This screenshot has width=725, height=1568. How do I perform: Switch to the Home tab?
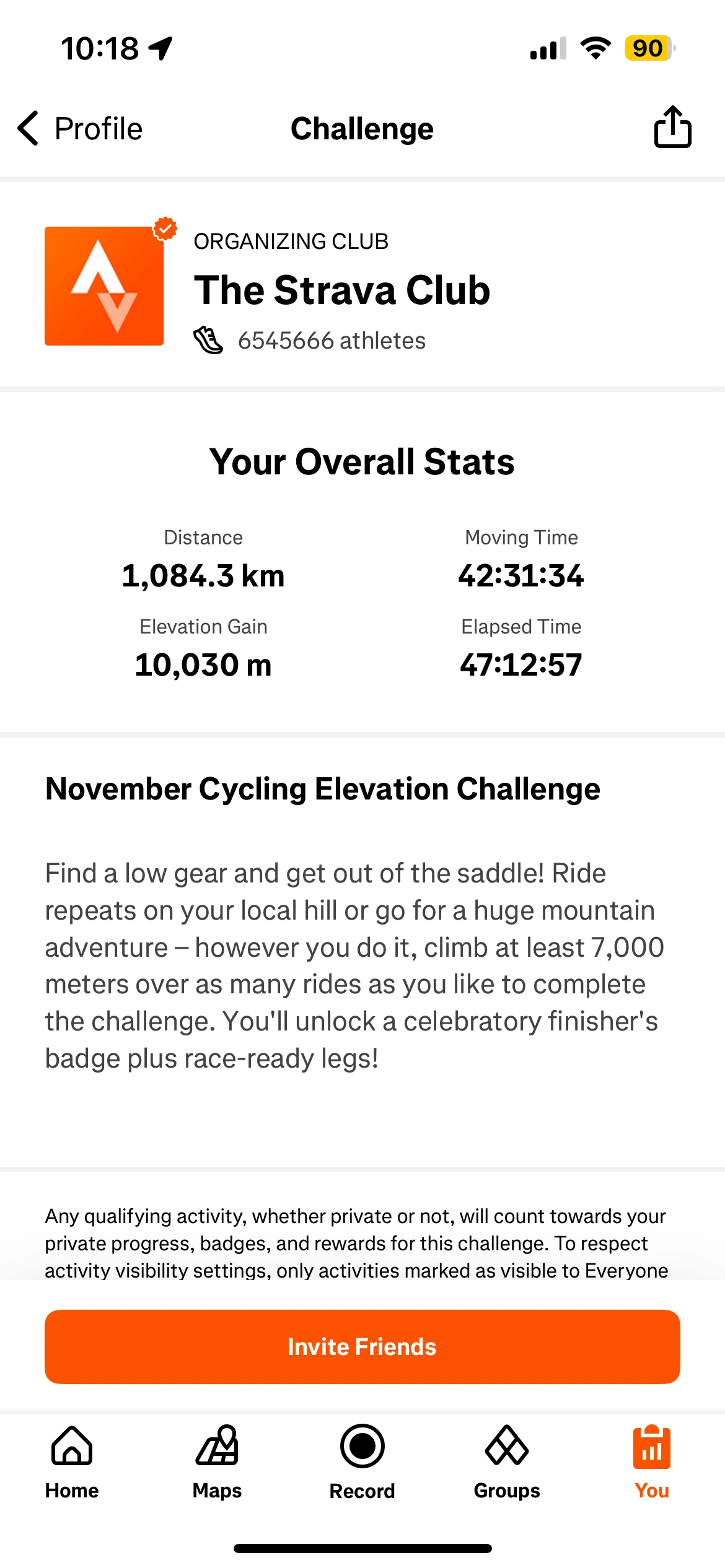tap(72, 1461)
